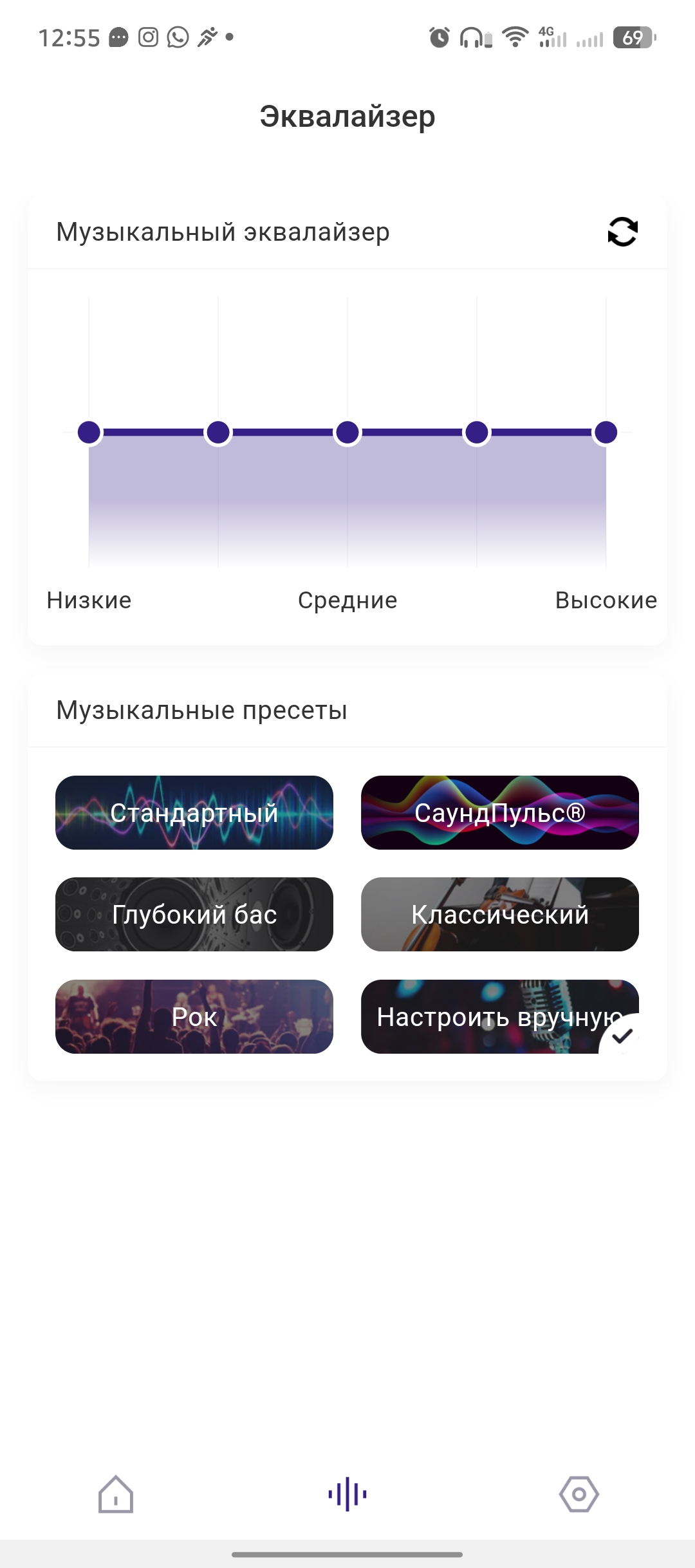The image size is (695, 1568).
Task: Open the equalizer tab
Action: point(347,1494)
